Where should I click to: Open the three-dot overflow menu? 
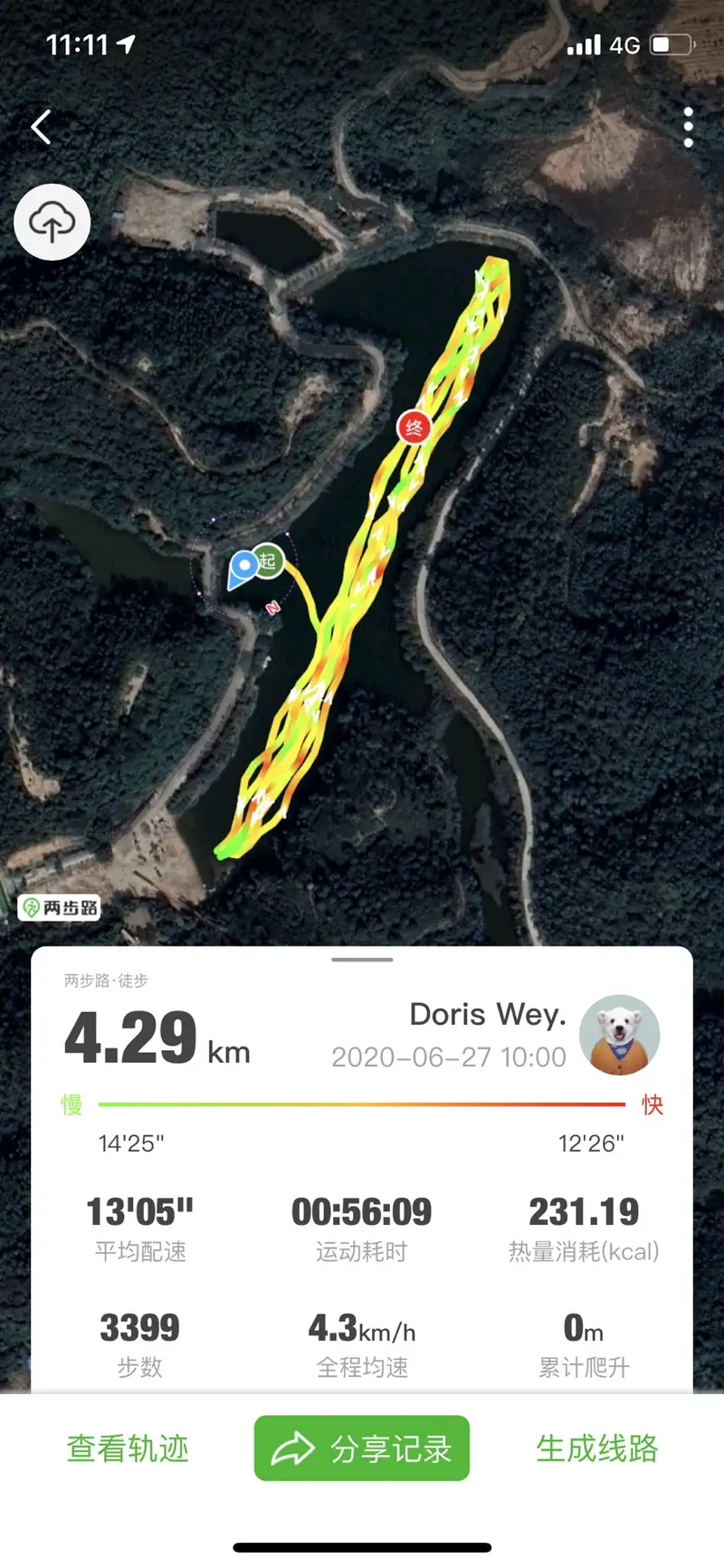(x=689, y=128)
